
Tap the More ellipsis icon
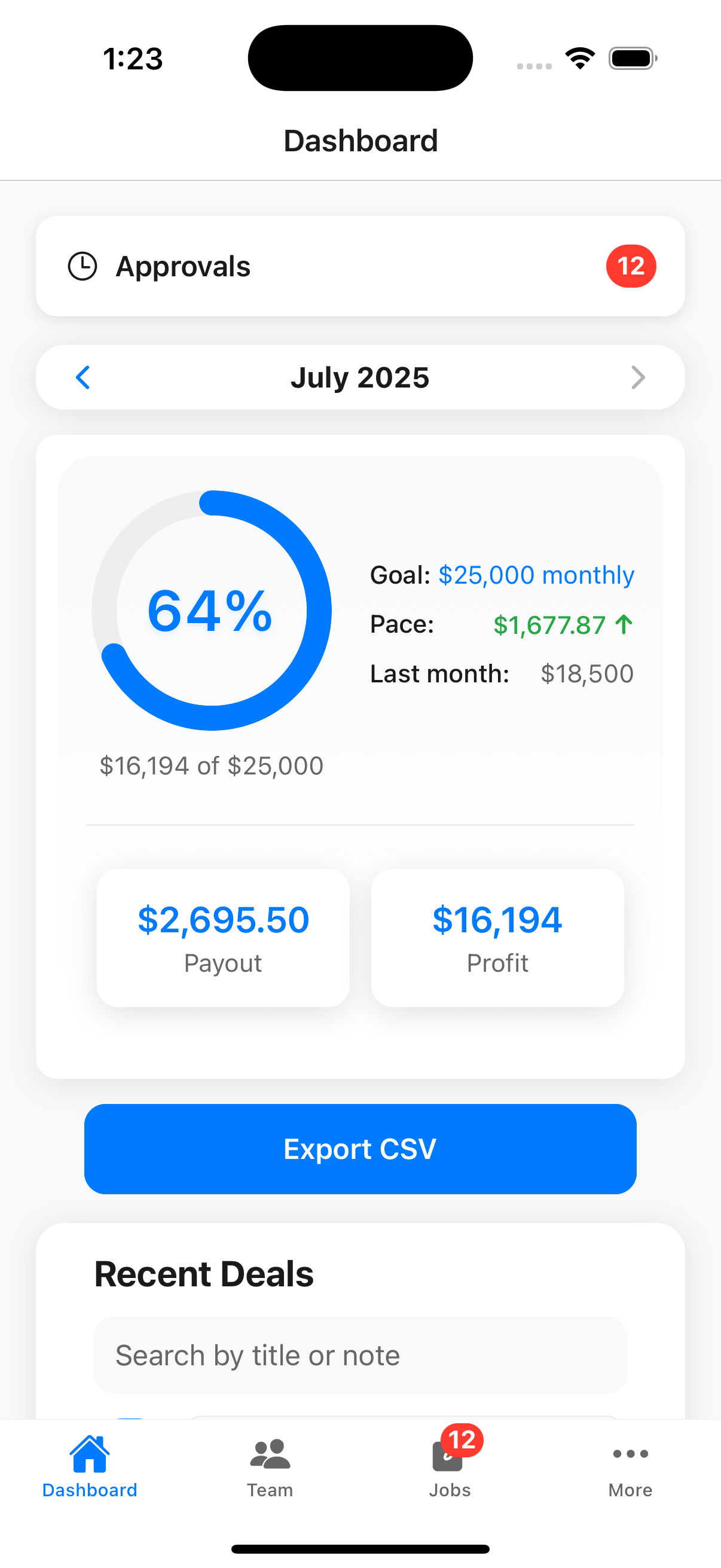tap(630, 1455)
